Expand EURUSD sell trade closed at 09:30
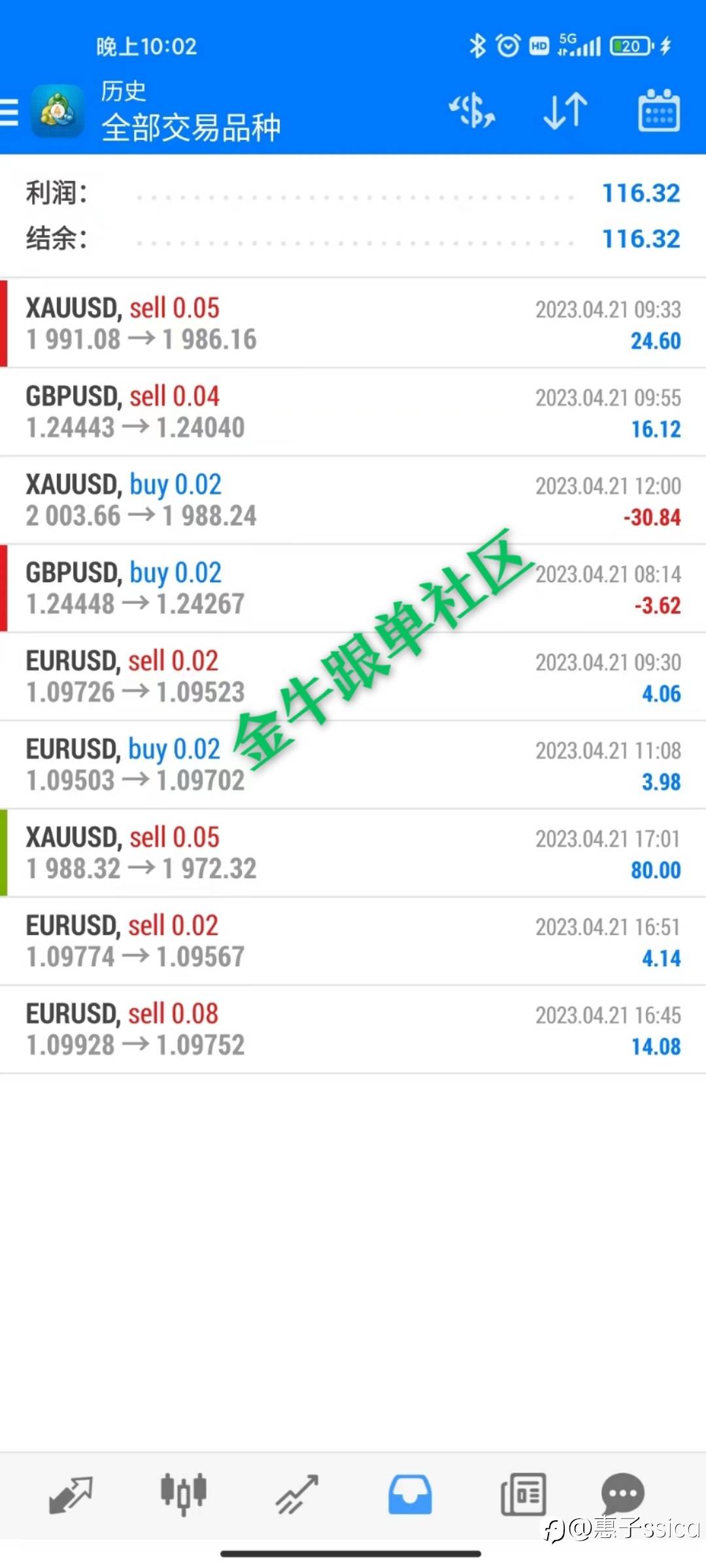This screenshot has width=706, height=1568. point(353,676)
